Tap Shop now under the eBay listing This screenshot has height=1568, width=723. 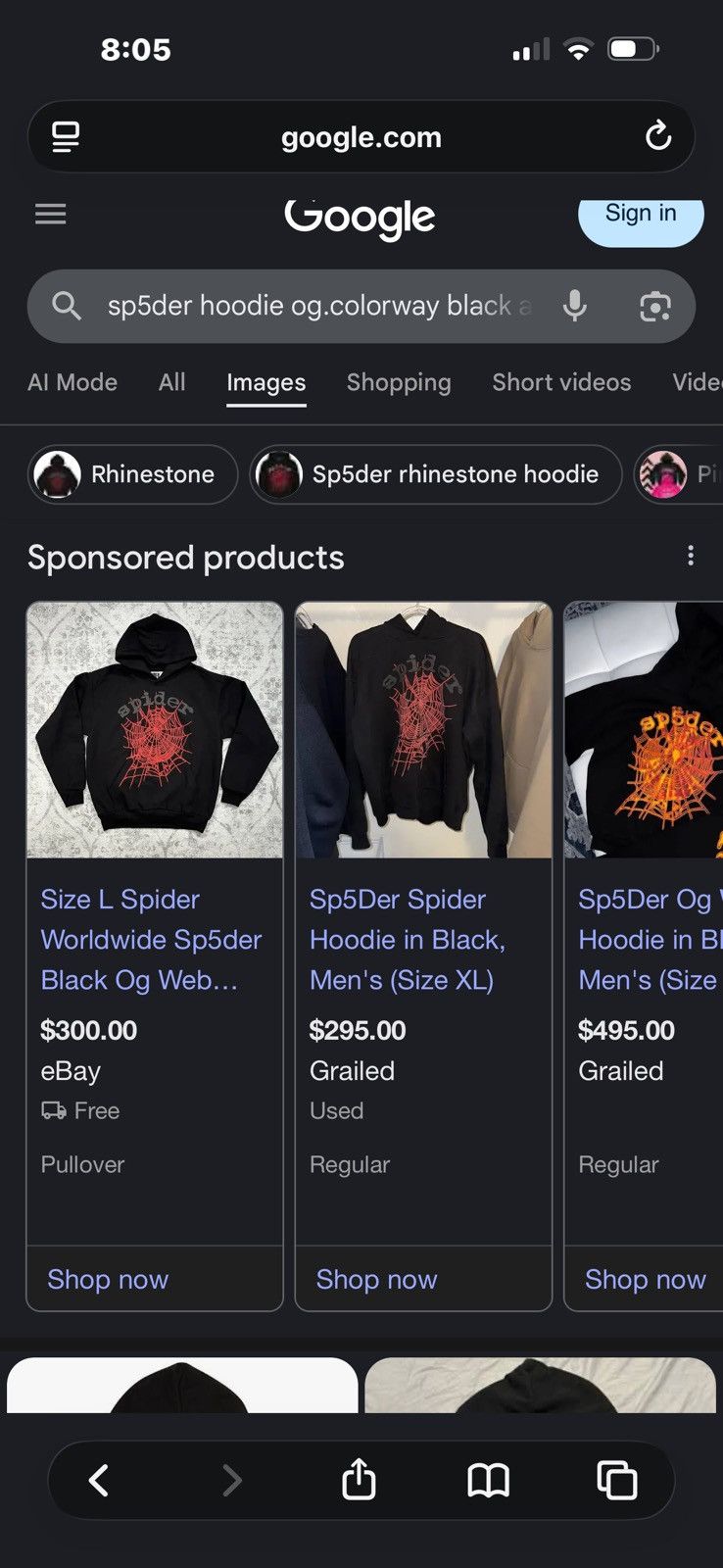click(108, 1279)
